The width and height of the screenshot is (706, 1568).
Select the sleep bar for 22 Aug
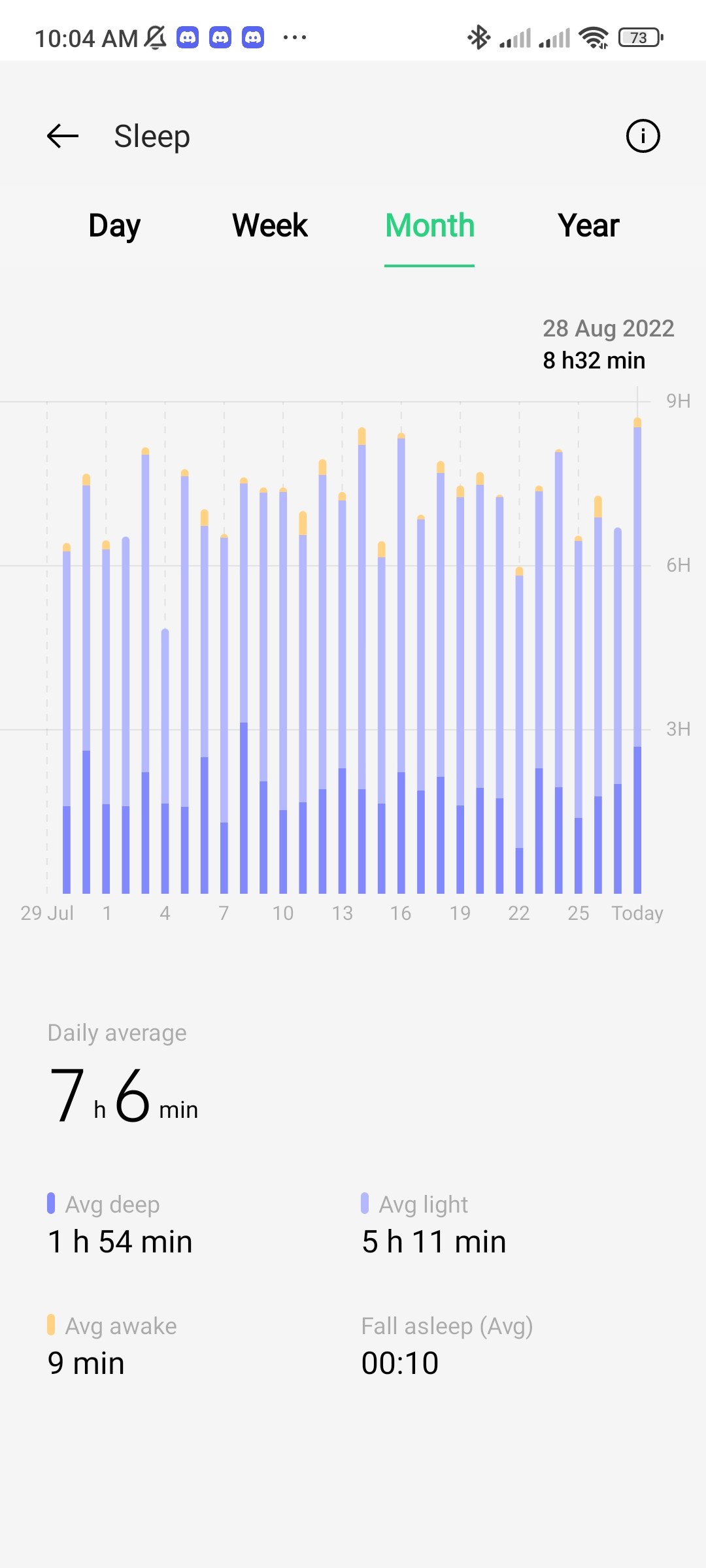(520, 730)
